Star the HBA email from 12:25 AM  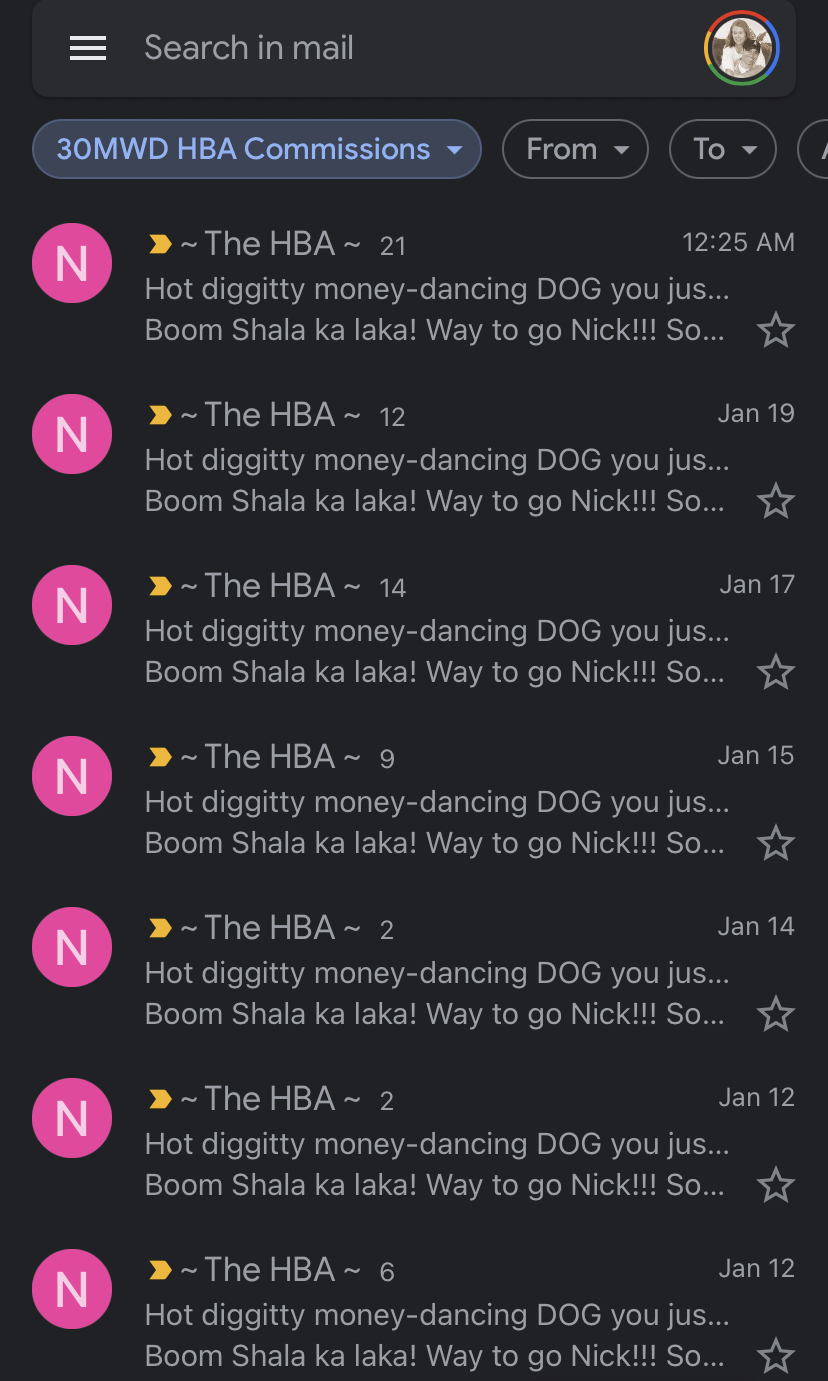coord(775,330)
